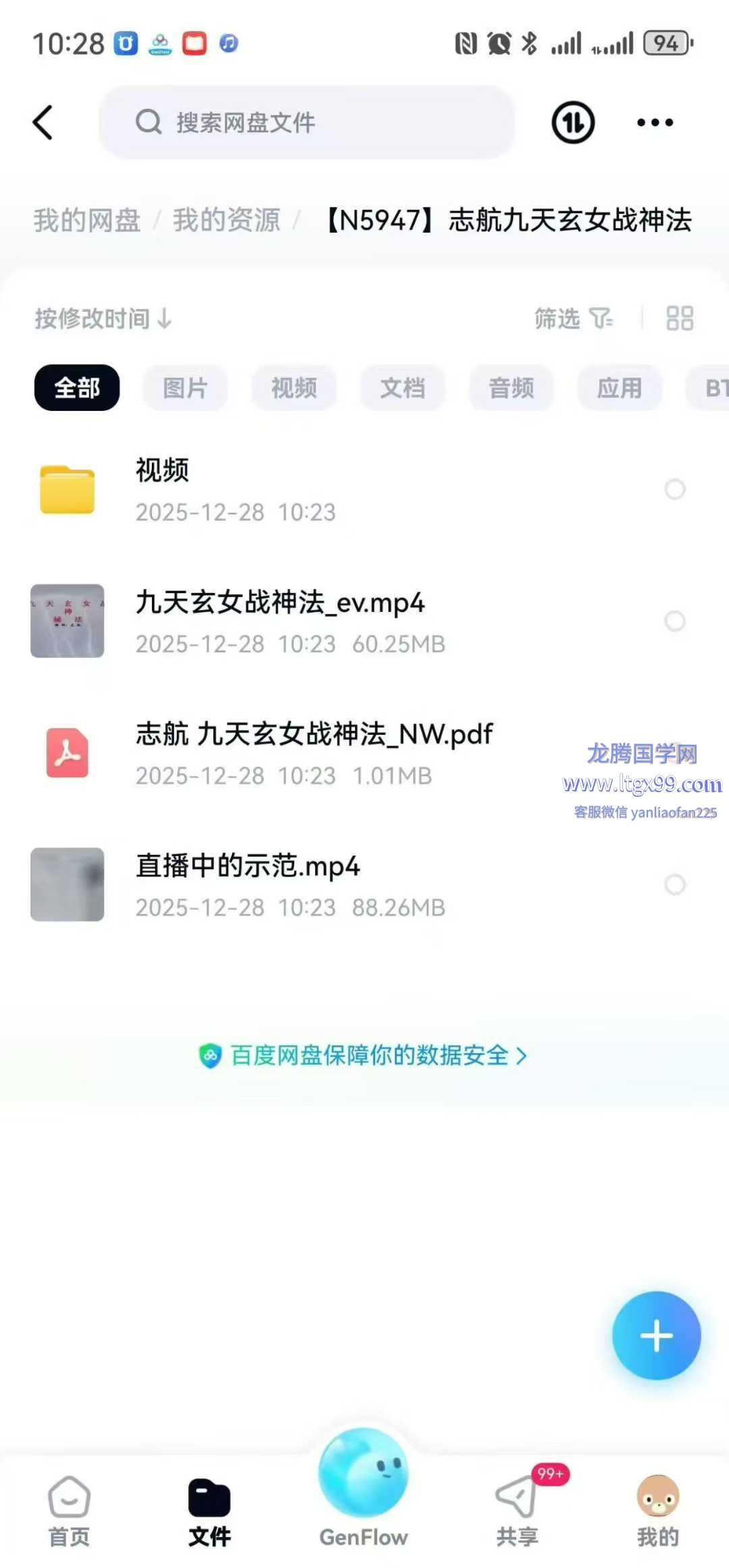Select the 图片 filter chip
The width and height of the screenshot is (729, 1568).
coord(185,388)
